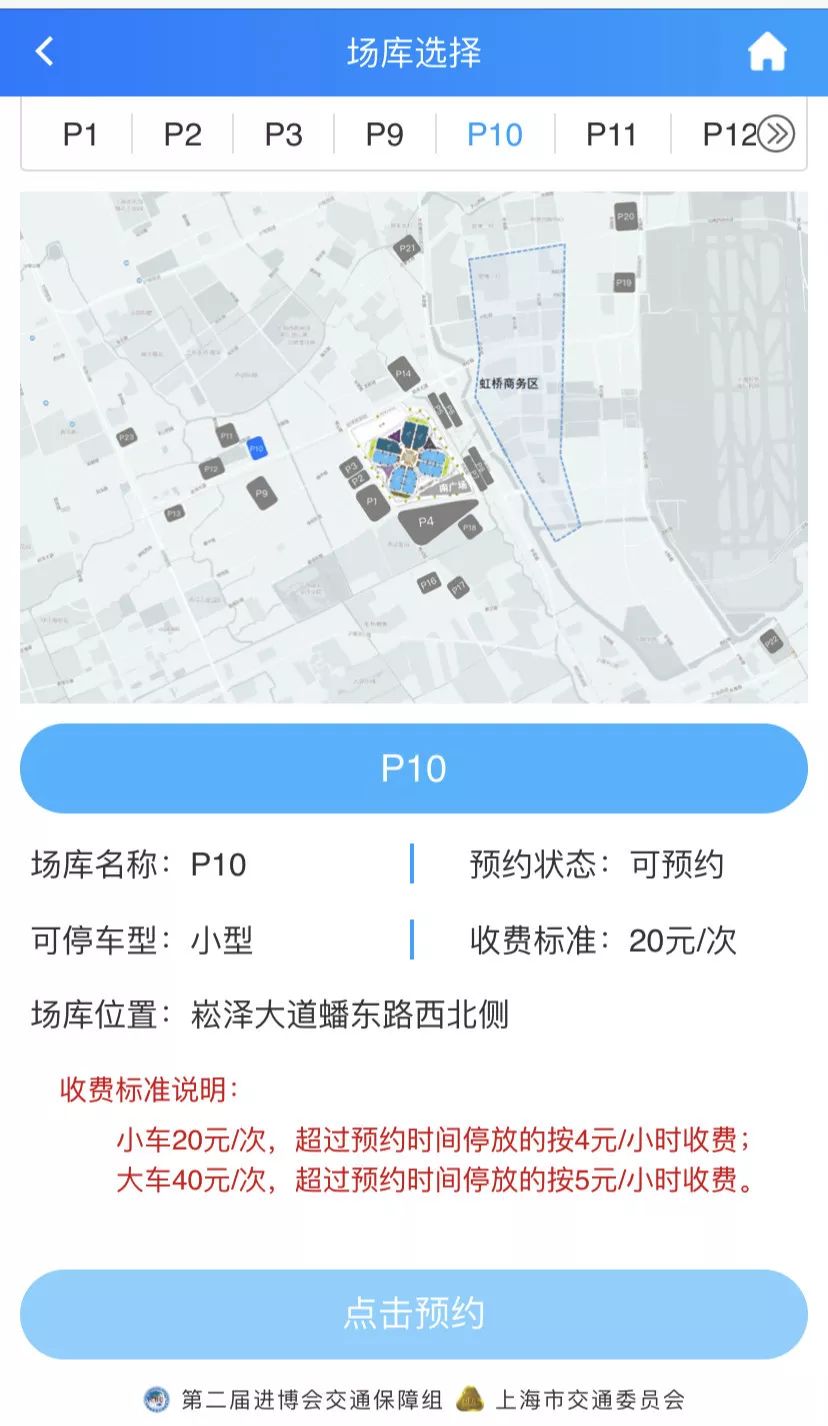Viewport: 828px width, 1426px height.
Task: Switch to the P12 tab
Action: (730, 134)
